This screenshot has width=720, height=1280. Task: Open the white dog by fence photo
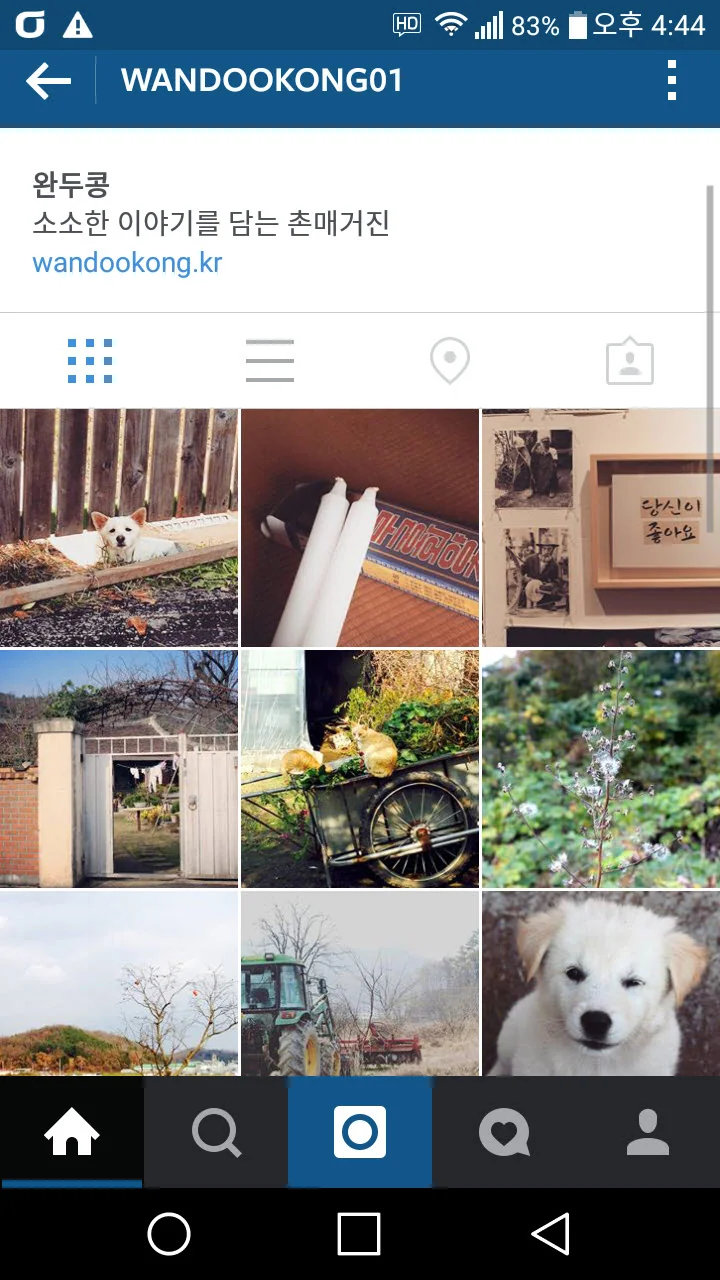(x=119, y=528)
